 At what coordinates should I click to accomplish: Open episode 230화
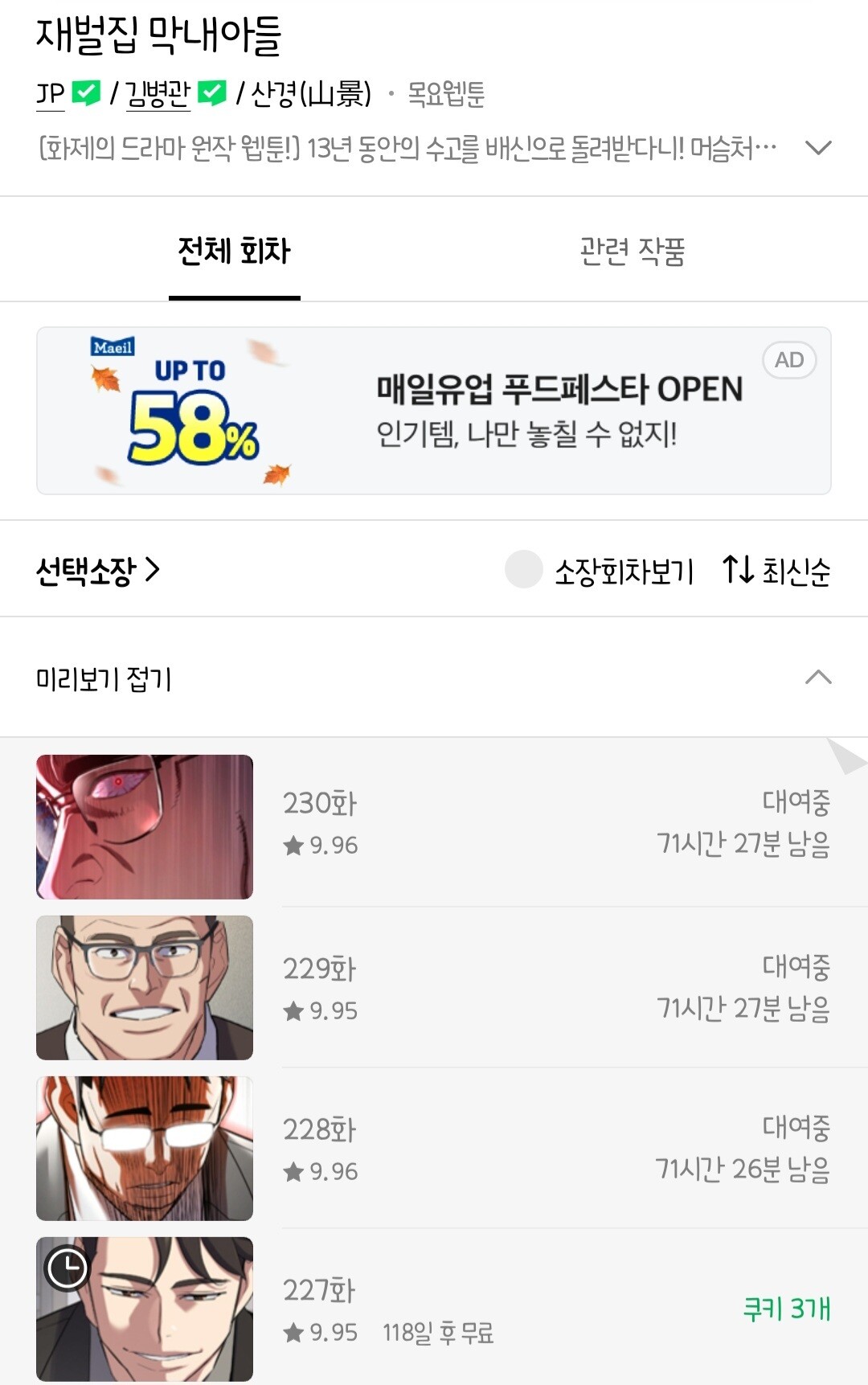(x=434, y=826)
